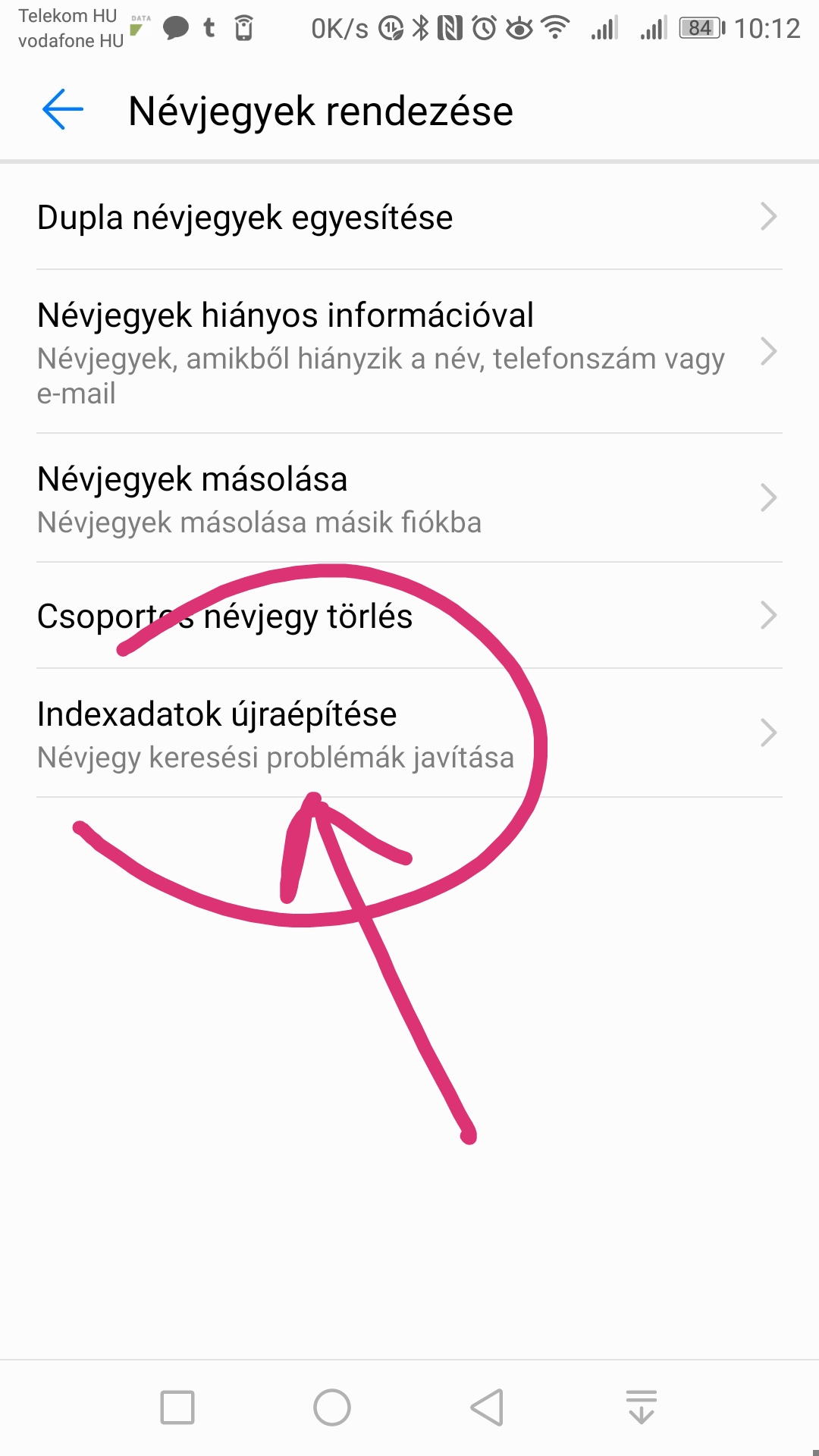Tap Indexadatok újraépítése

[x=409, y=733]
